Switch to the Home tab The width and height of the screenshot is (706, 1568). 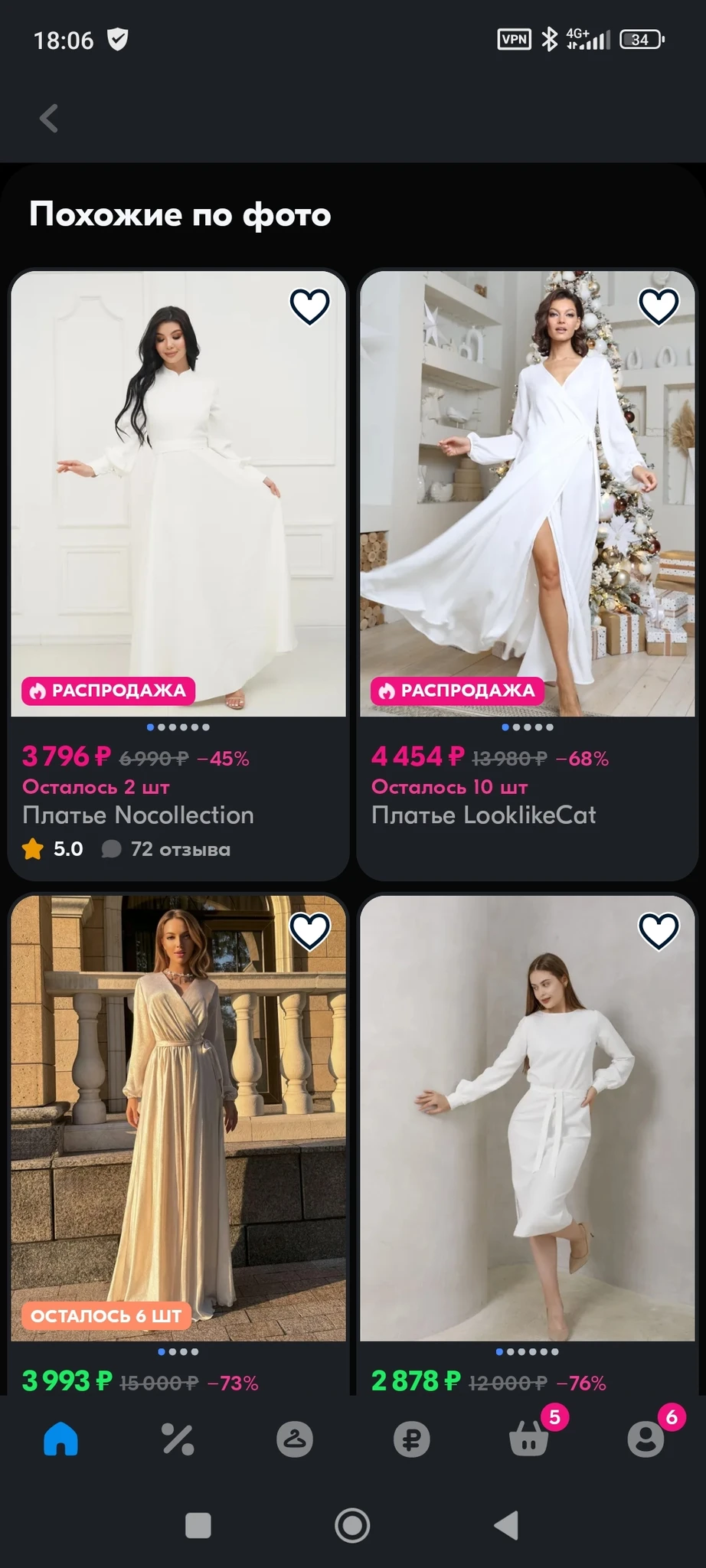[x=61, y=1440]
